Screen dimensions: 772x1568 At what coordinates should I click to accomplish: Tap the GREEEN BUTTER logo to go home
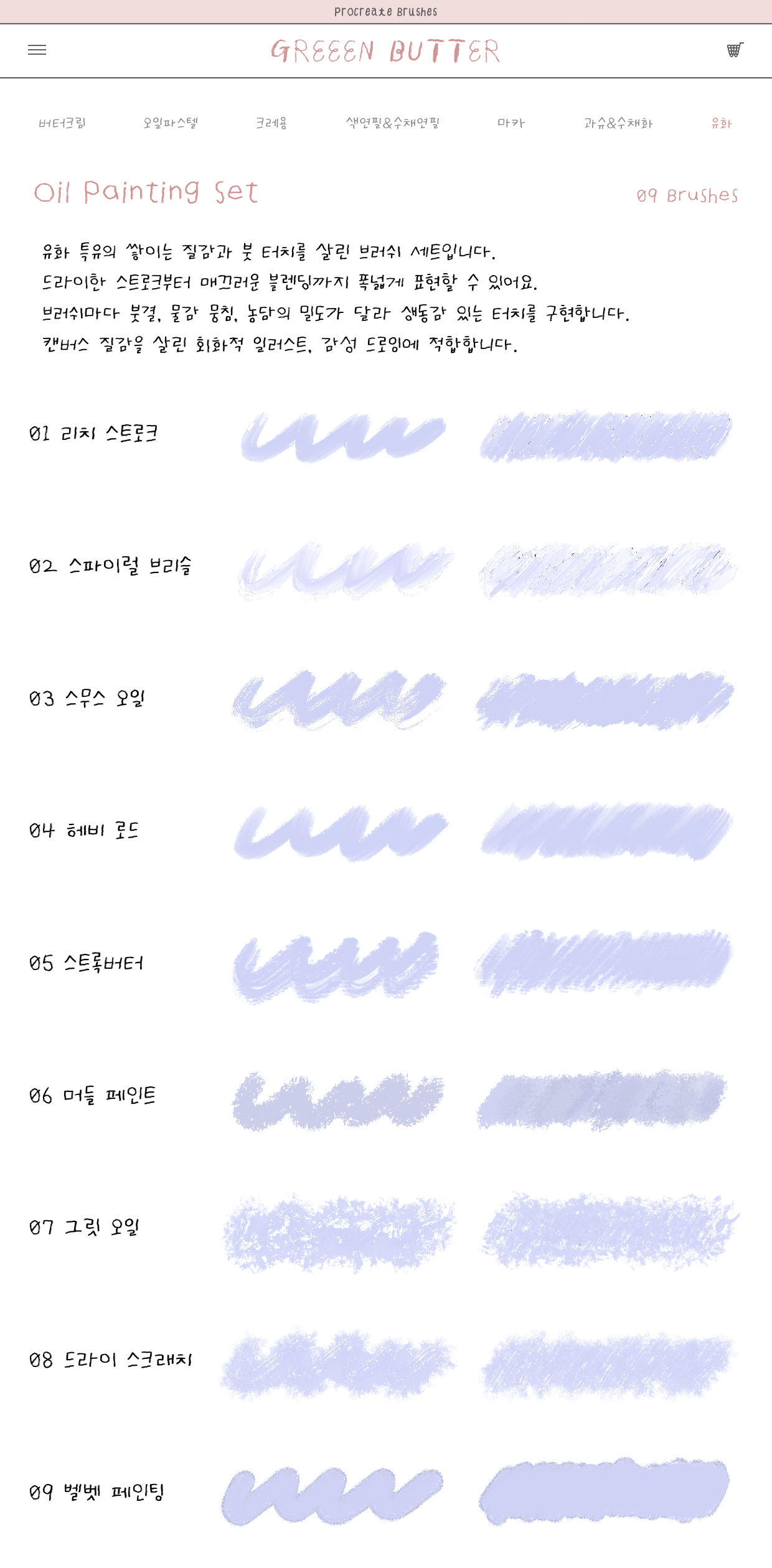385,51
